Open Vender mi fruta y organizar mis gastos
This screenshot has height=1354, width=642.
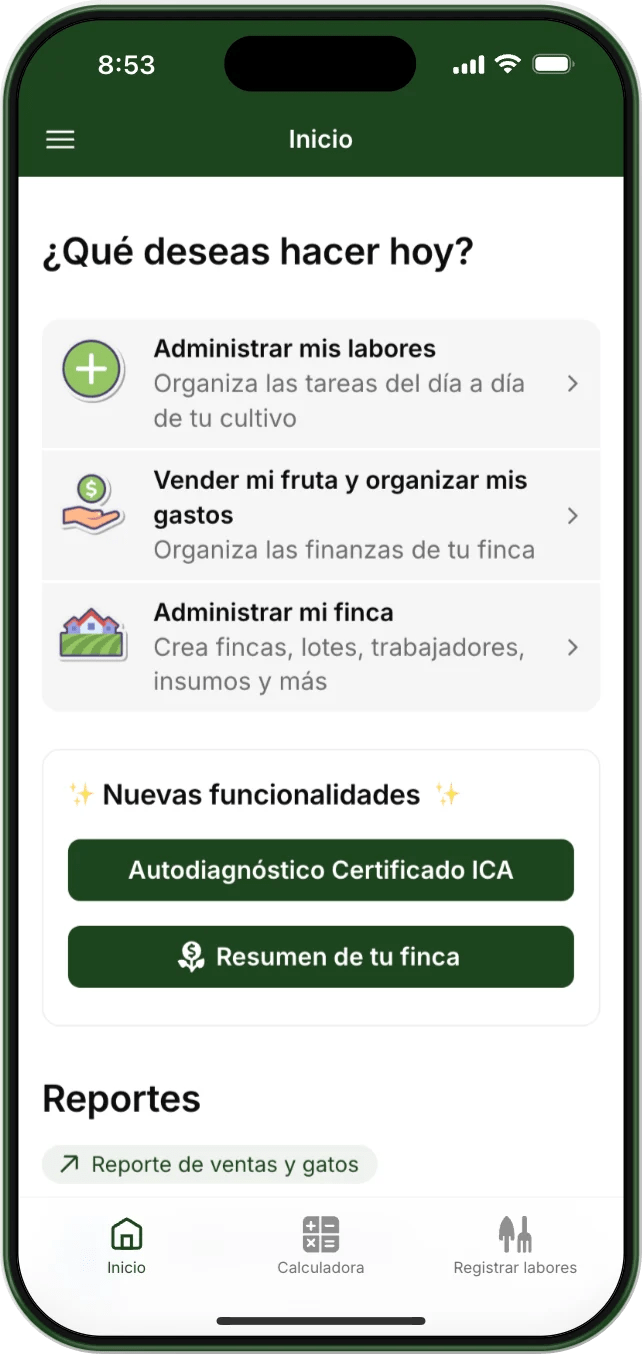point(320,515)
